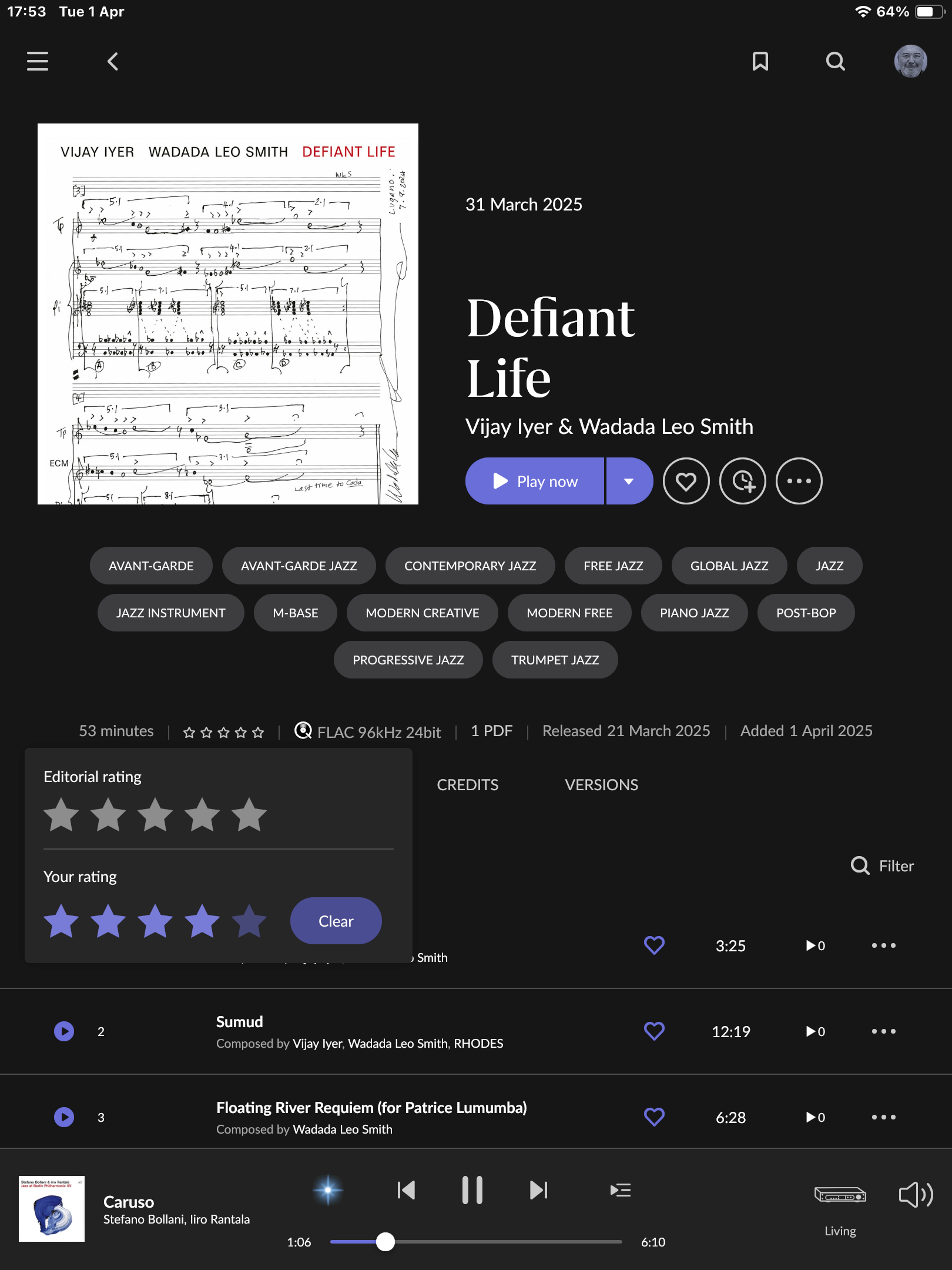The width and height of the screenshot is (952, 1270).
Task: Rate the album five stars
Action: click(x=249, y=921)
